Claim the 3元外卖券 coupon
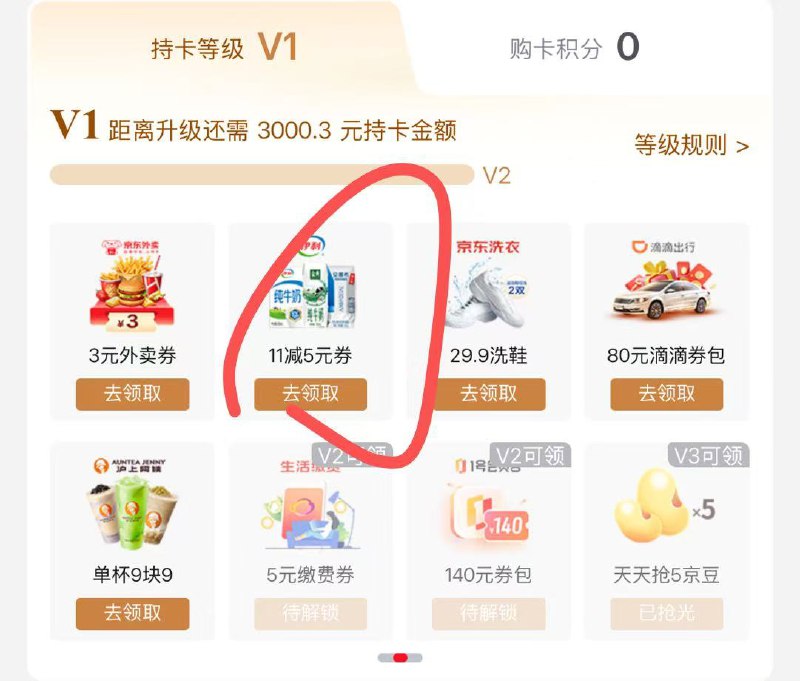Viewport: 800px width, 681px height. (132, 394)
